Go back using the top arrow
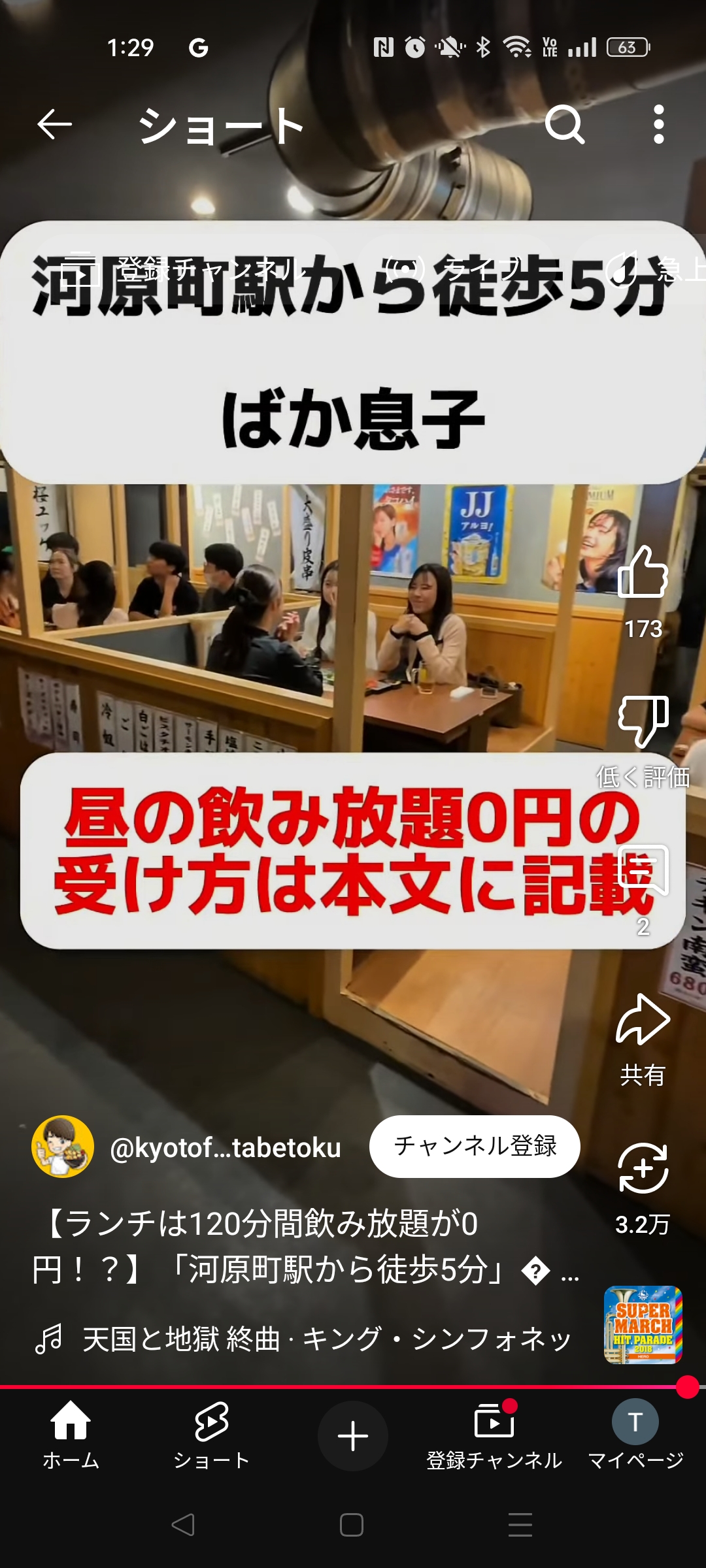Screen dimensions: 706x1568 (54, 125)
